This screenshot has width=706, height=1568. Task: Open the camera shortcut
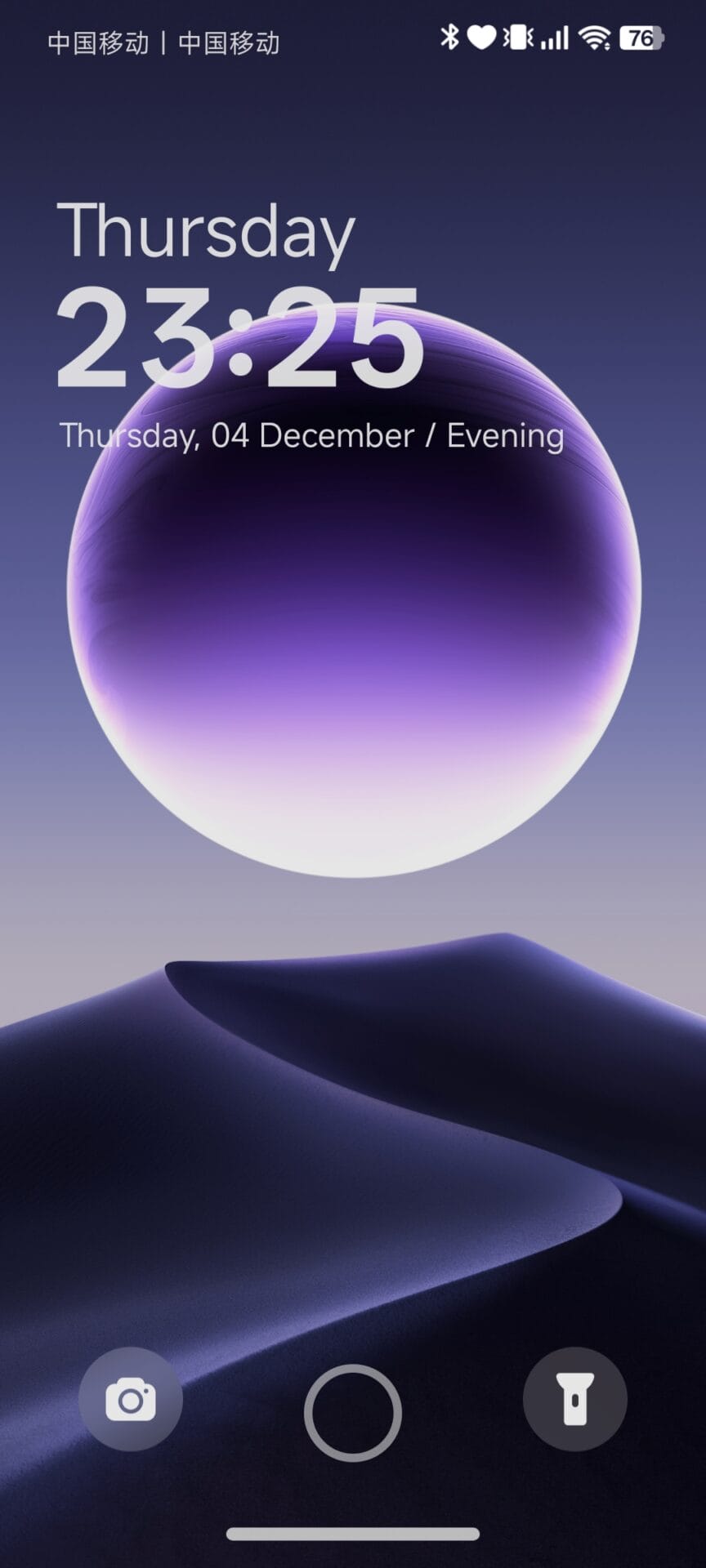pos(131,1399)
